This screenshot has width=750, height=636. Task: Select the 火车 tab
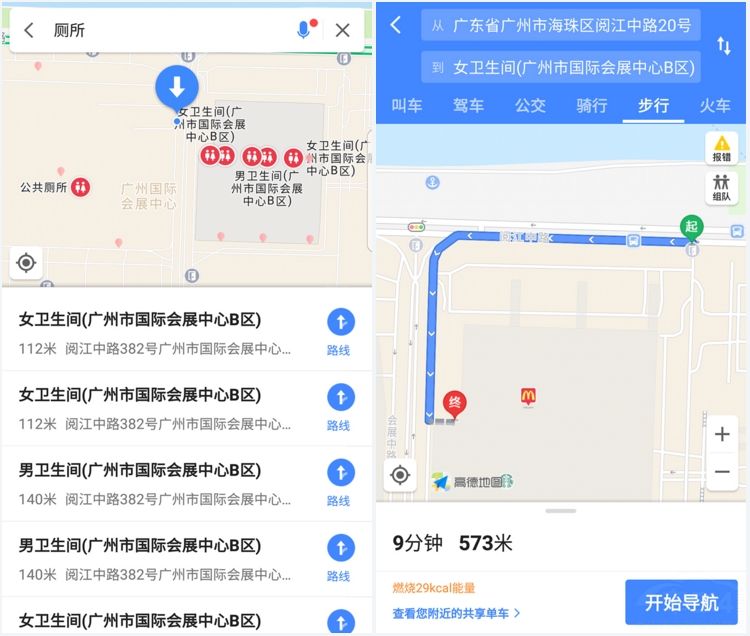click(714, 105)
